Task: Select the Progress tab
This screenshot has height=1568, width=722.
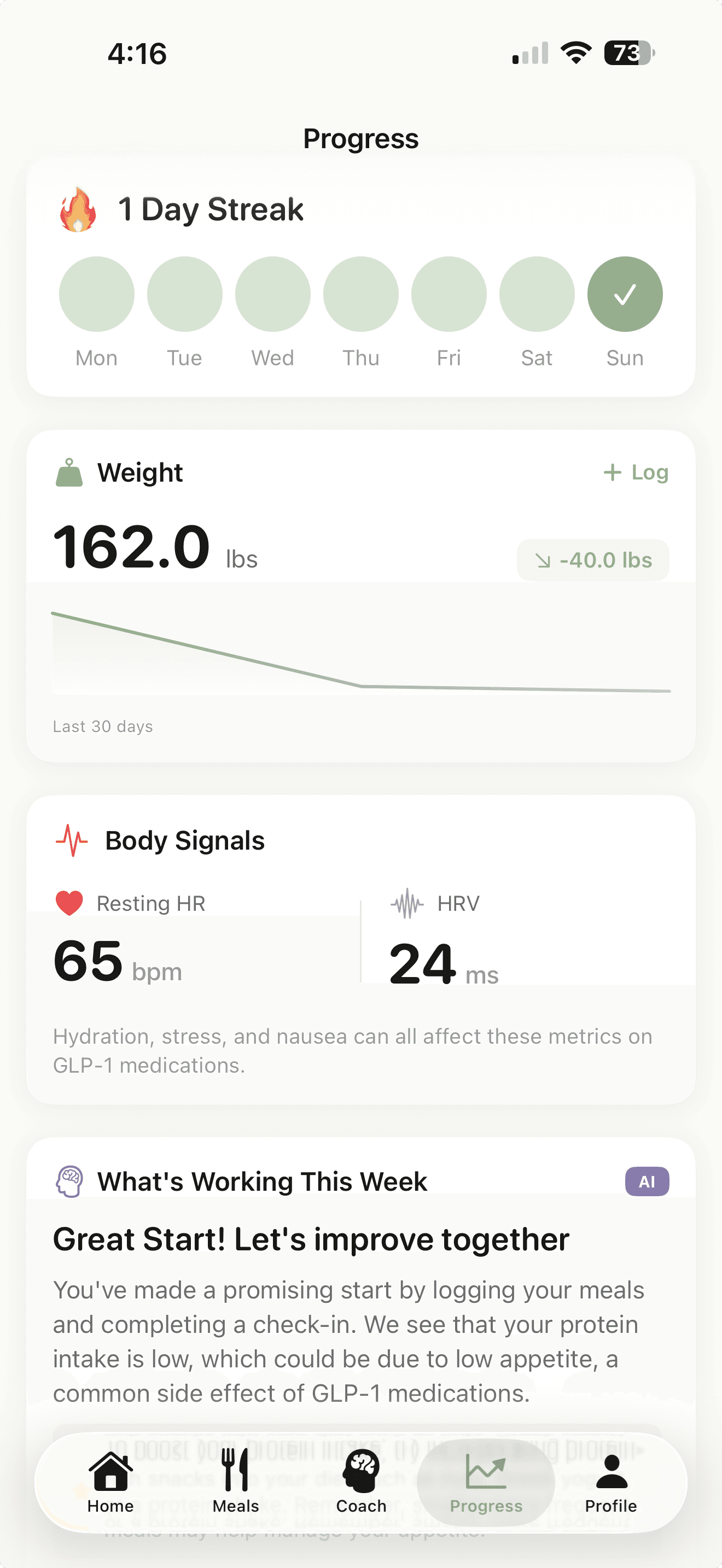Action: pos(486,1482)
